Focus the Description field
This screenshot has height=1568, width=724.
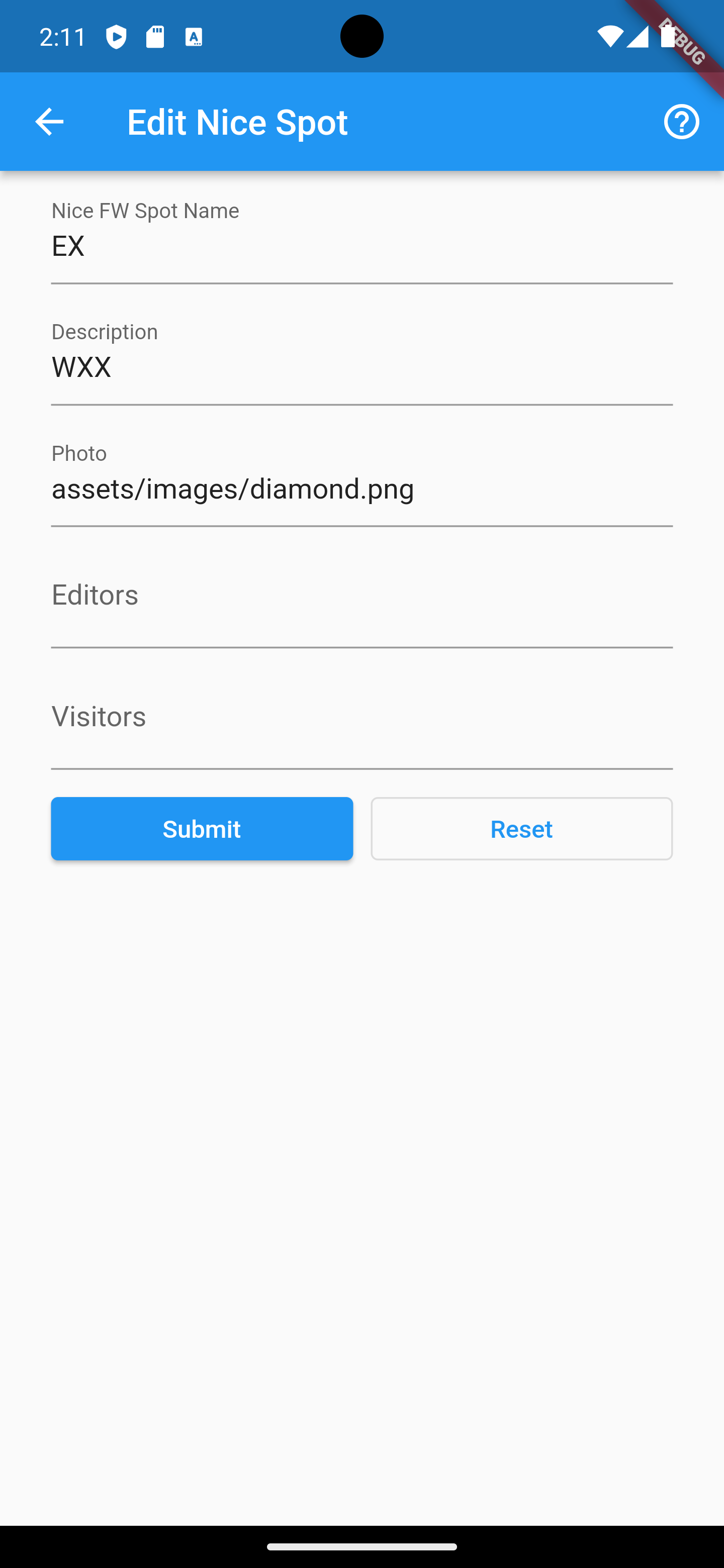tap(361, 368)
